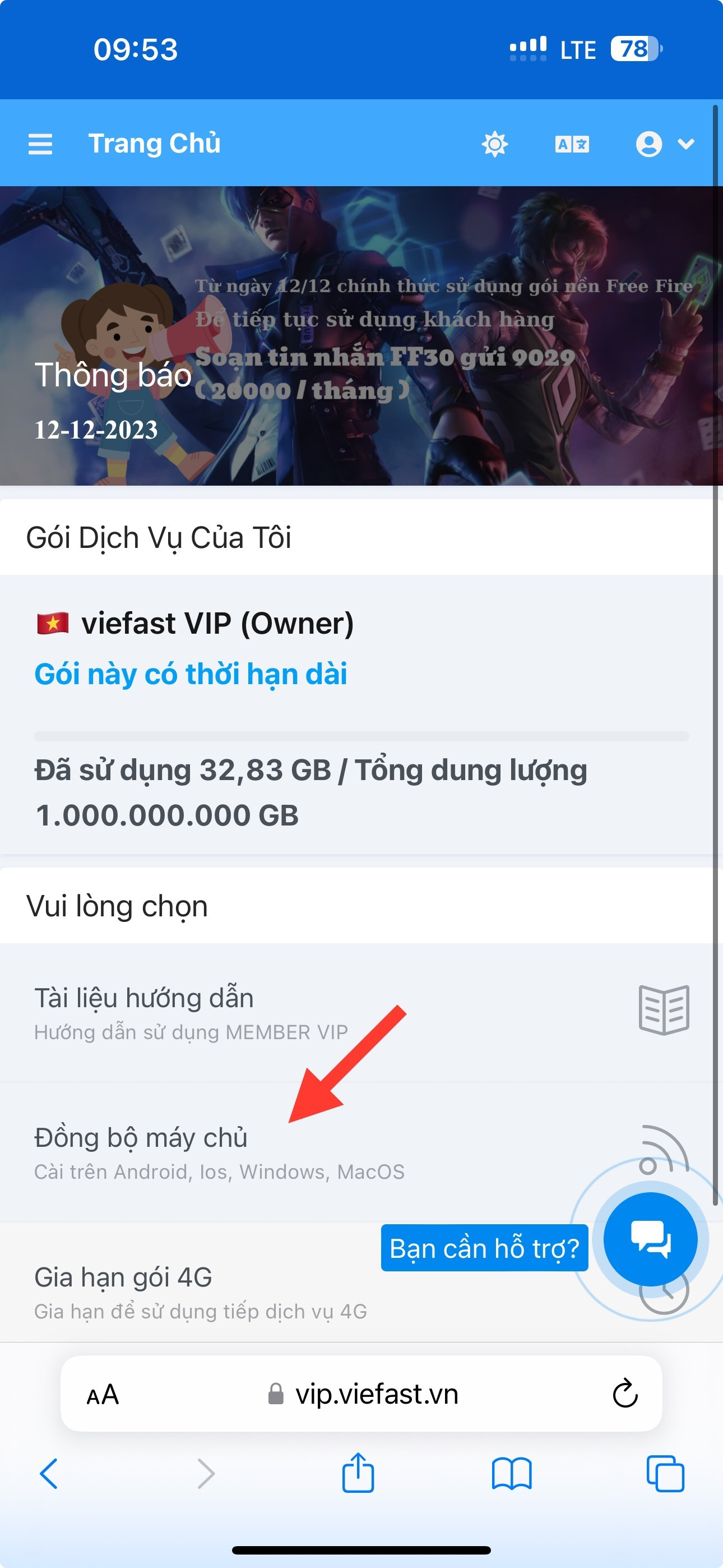Open the support chat bubble button
Image resolution: width=723 pixels, height=1568 pixels.
click(x=650, y=1239)
